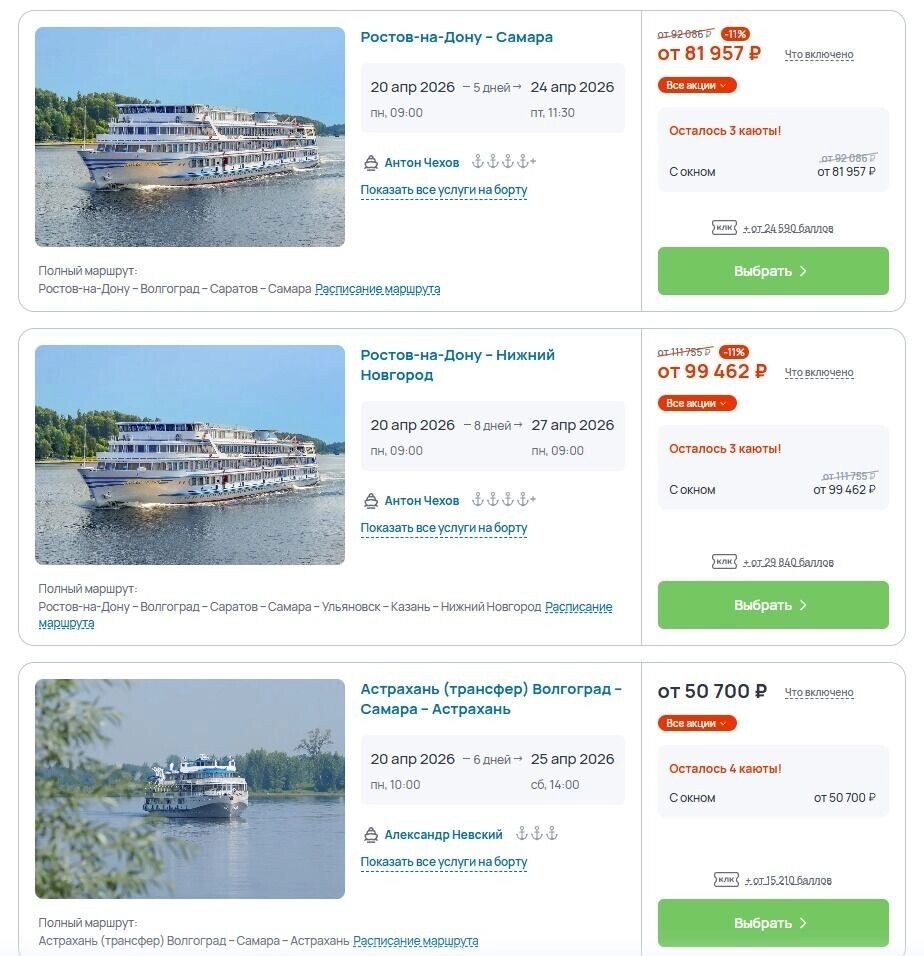Click the + от 24 590 баллов link

point(790,227)
